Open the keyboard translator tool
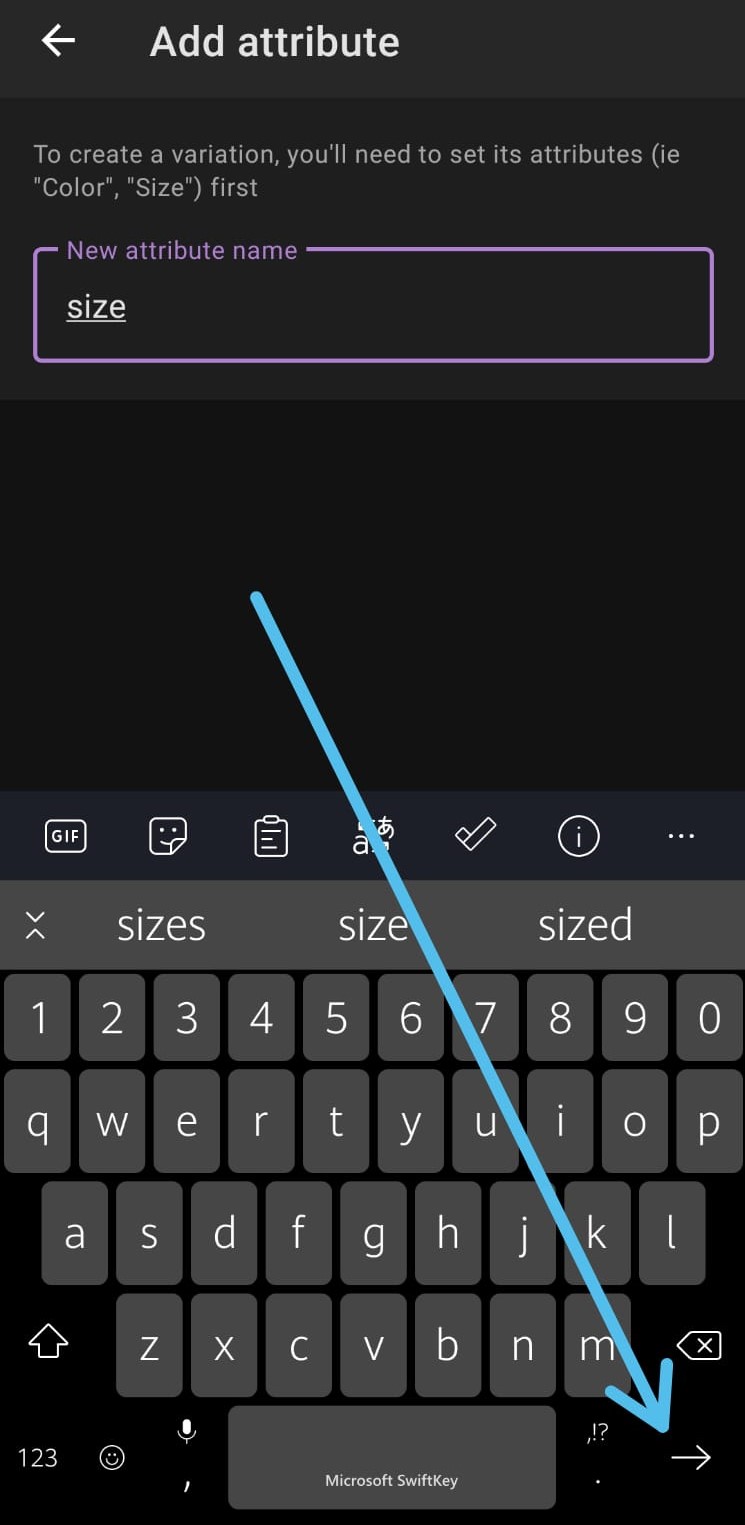The height and width of the screenshot is (1525, 745). [x=373, y=836]
